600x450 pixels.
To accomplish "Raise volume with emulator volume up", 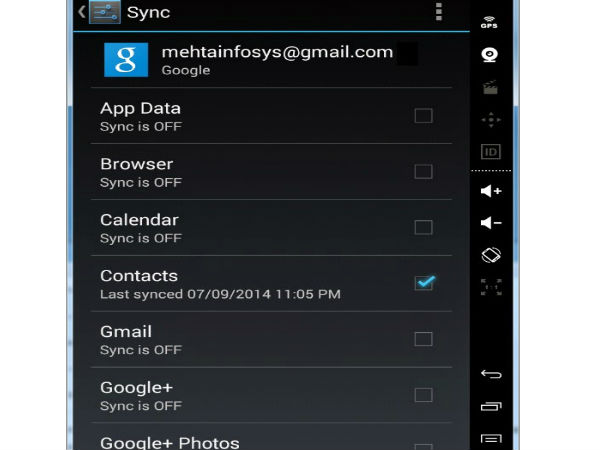I will (x=490, y=191).
